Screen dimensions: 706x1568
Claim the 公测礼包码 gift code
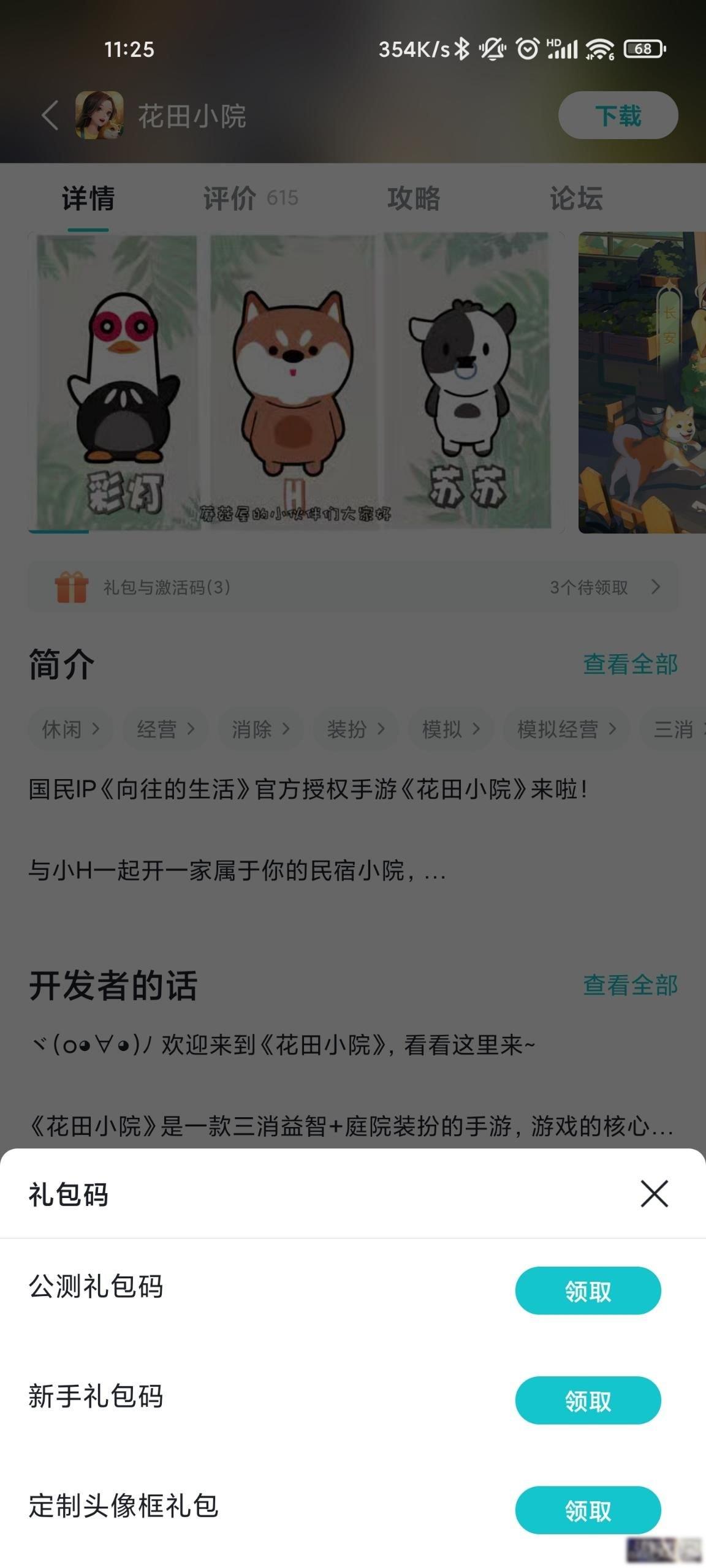588,1291
